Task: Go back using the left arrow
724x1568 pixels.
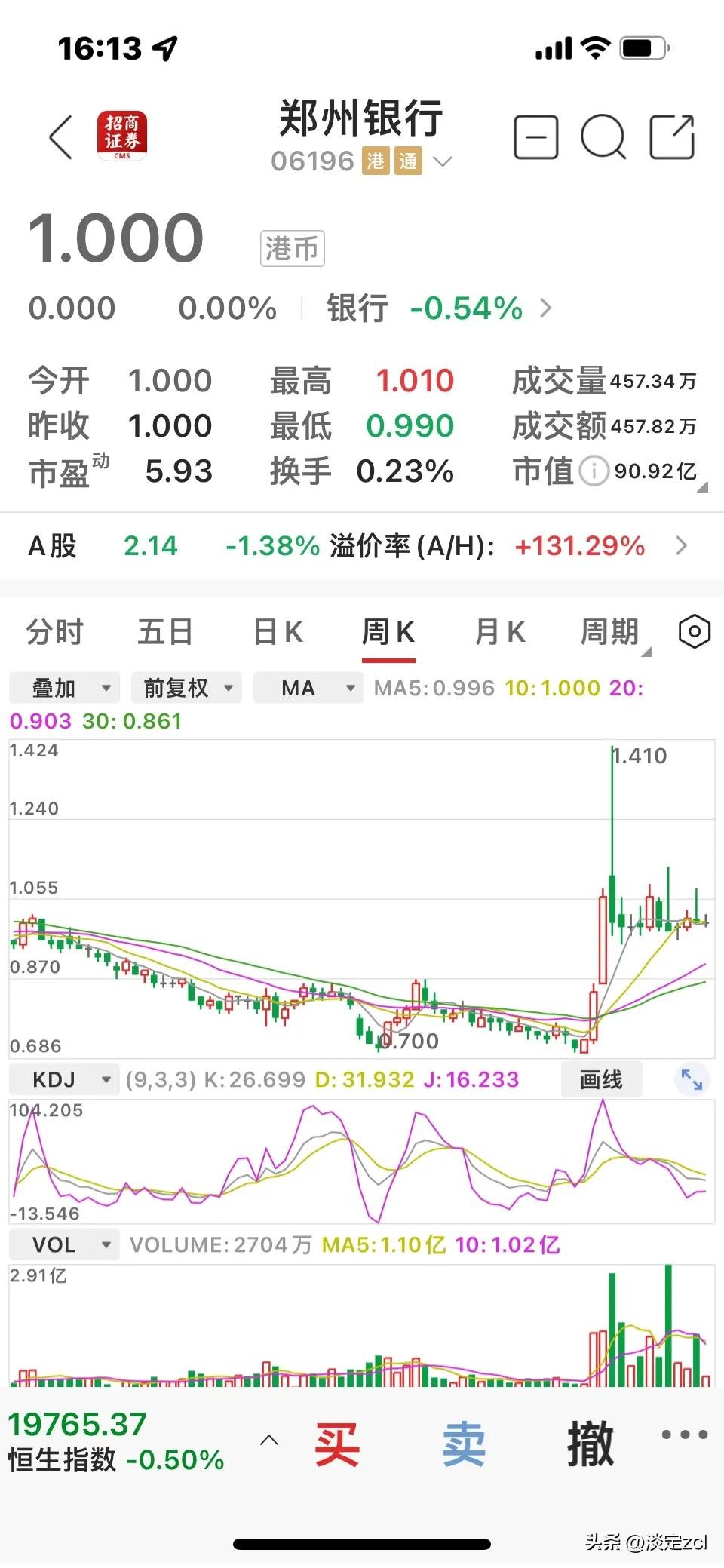Action: pos(61,137)
